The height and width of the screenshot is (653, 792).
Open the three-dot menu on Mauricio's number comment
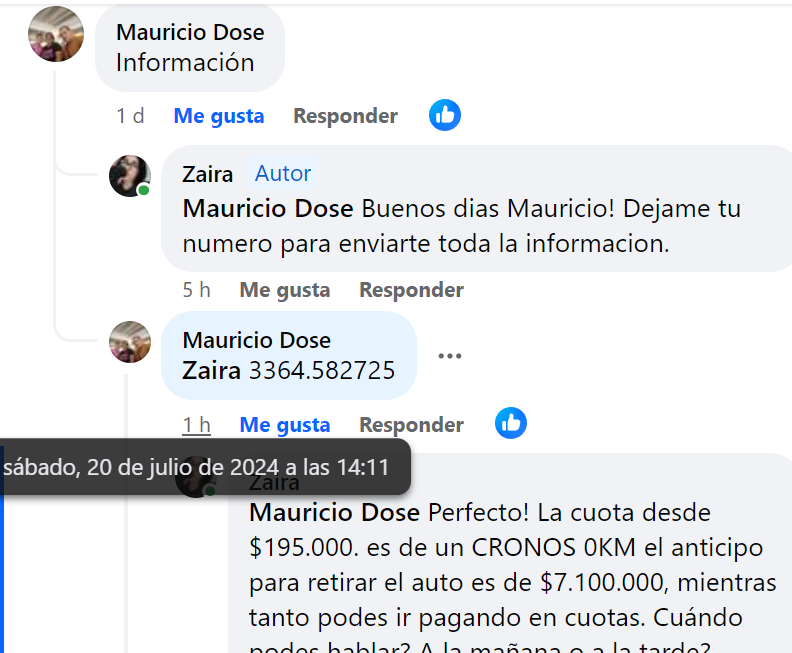pos(450,356)
